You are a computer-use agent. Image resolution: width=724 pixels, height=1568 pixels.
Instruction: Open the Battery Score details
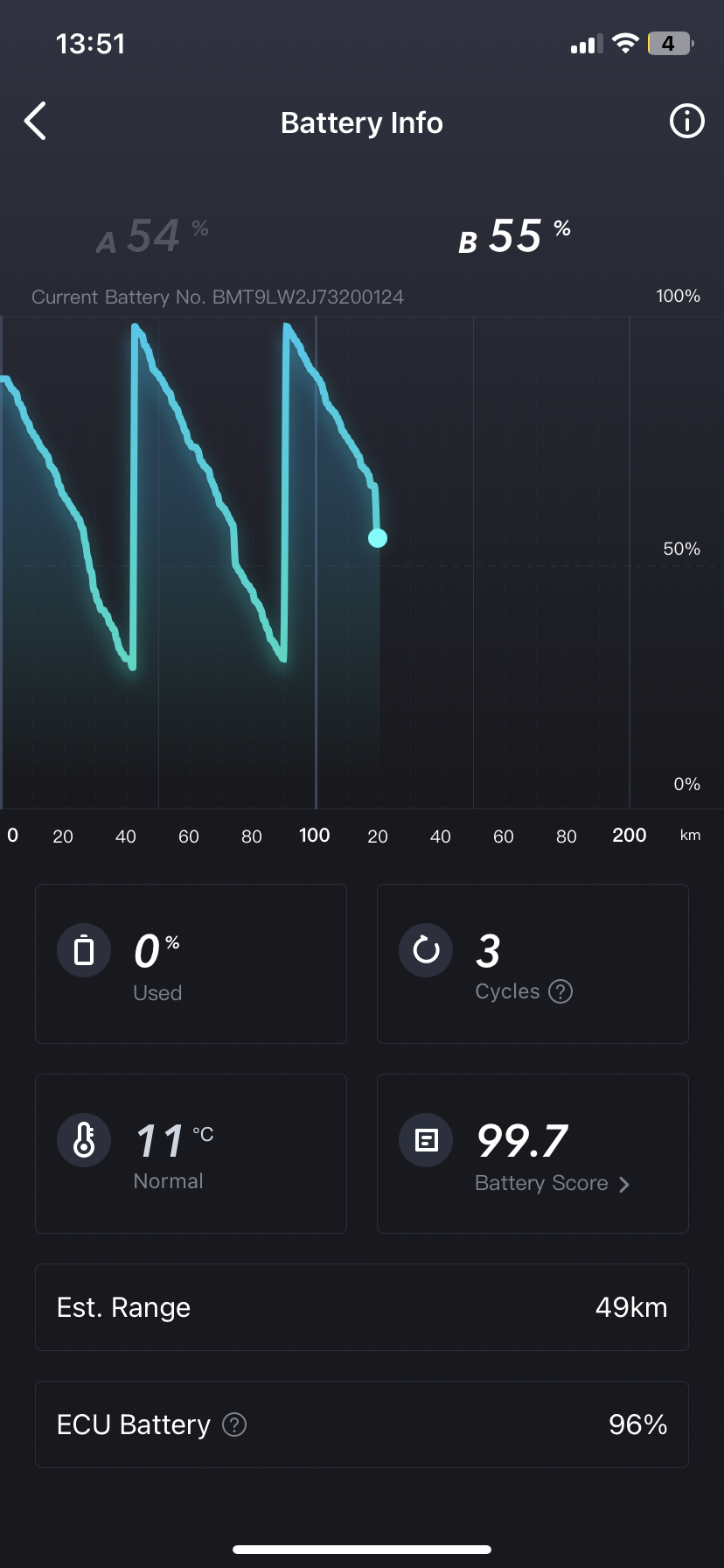[x=552, y=1183]
